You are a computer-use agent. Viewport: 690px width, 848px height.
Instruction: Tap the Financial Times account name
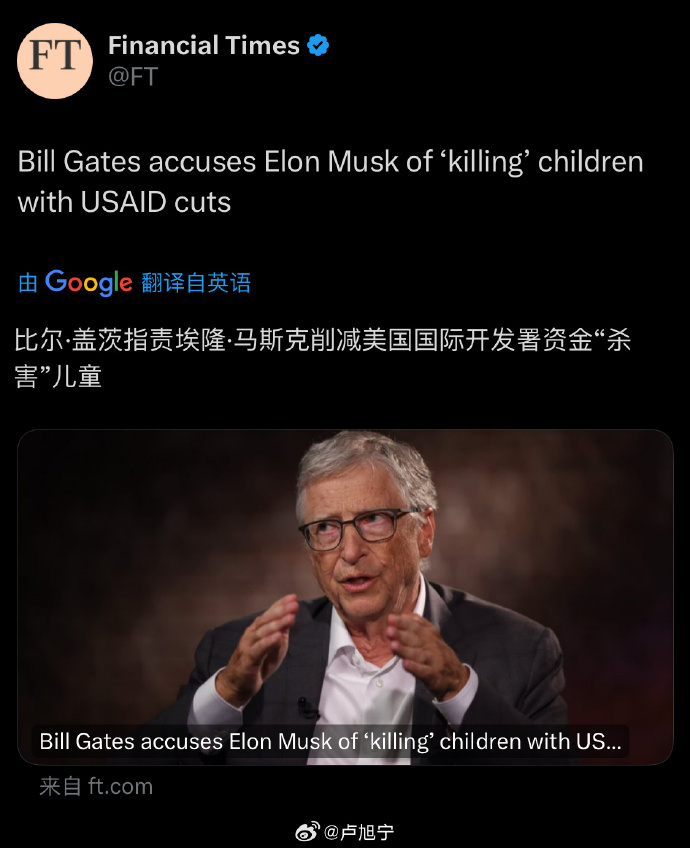(x=203, y=45)
